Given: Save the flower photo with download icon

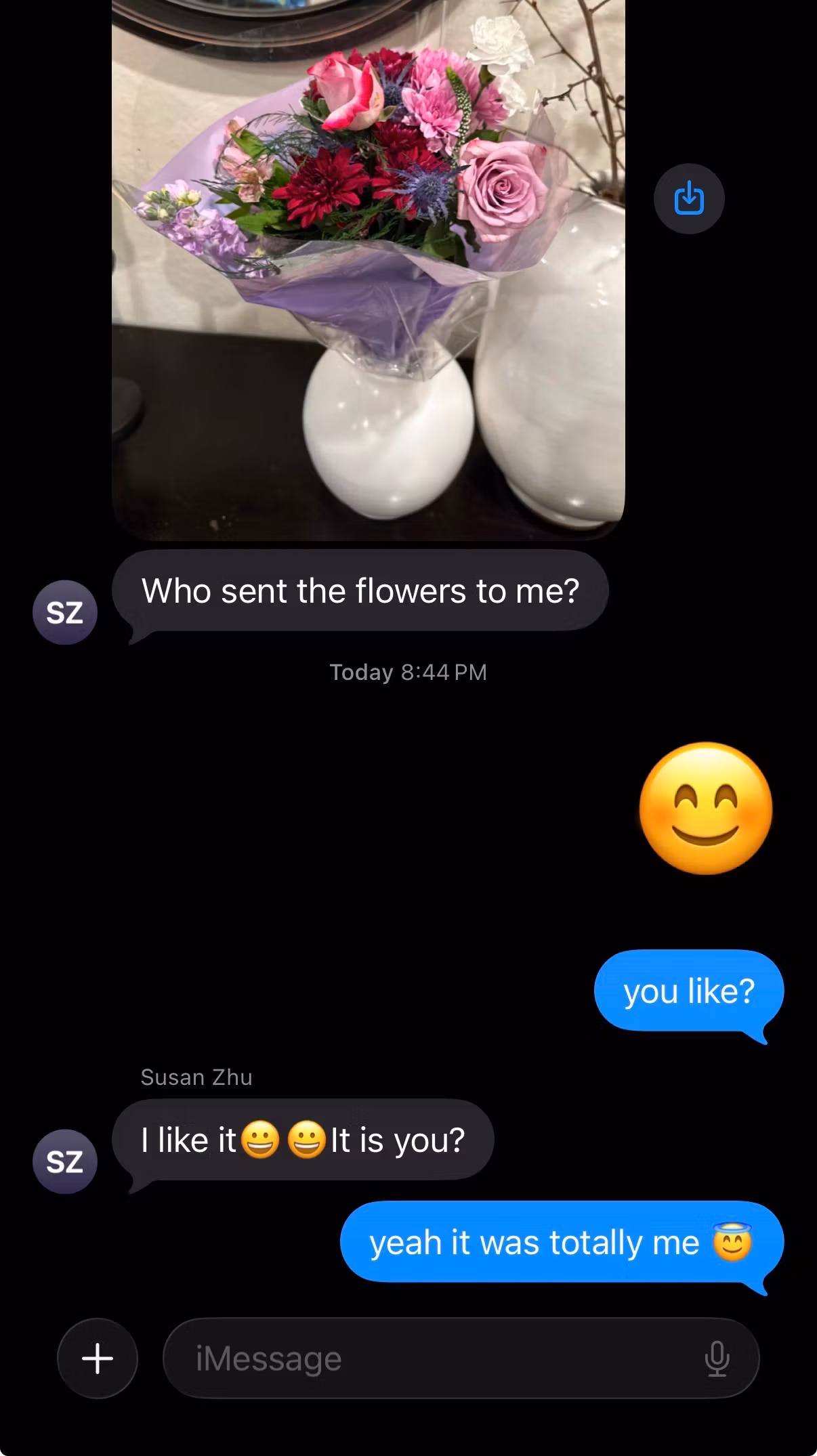Looking at the screenshot, I should 689,198.
